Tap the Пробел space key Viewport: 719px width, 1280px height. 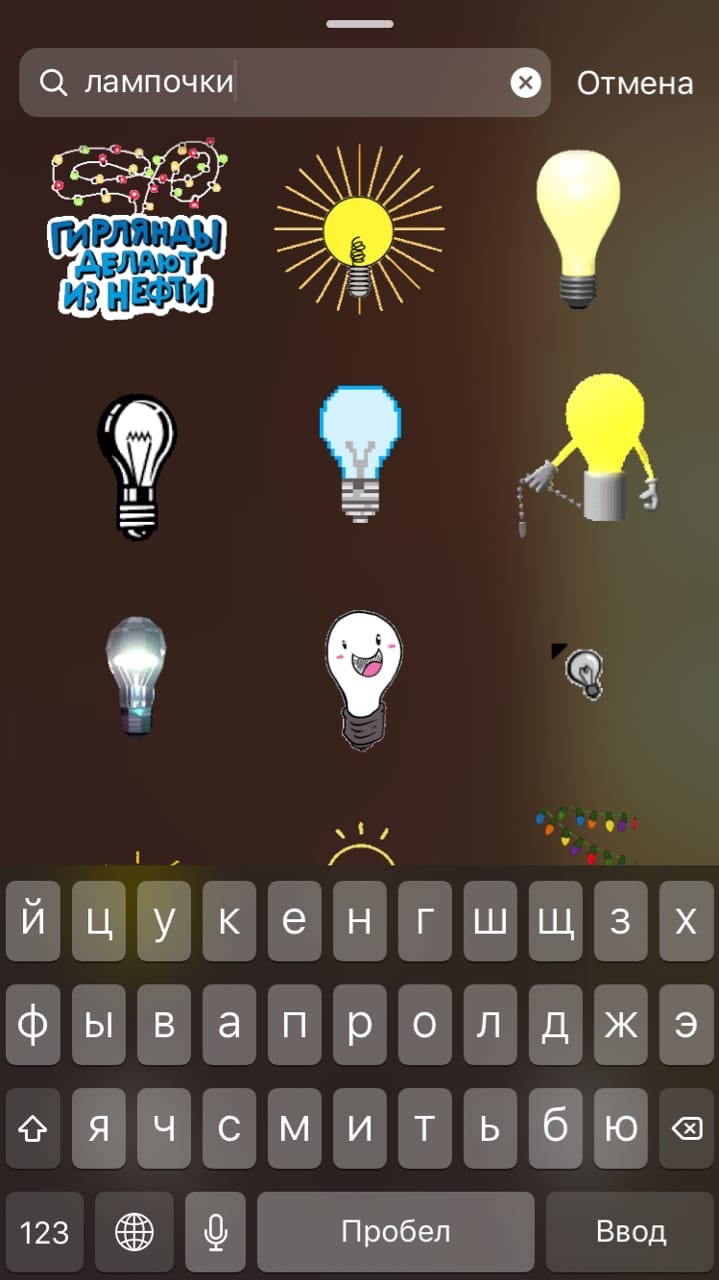coord(396,1231)
